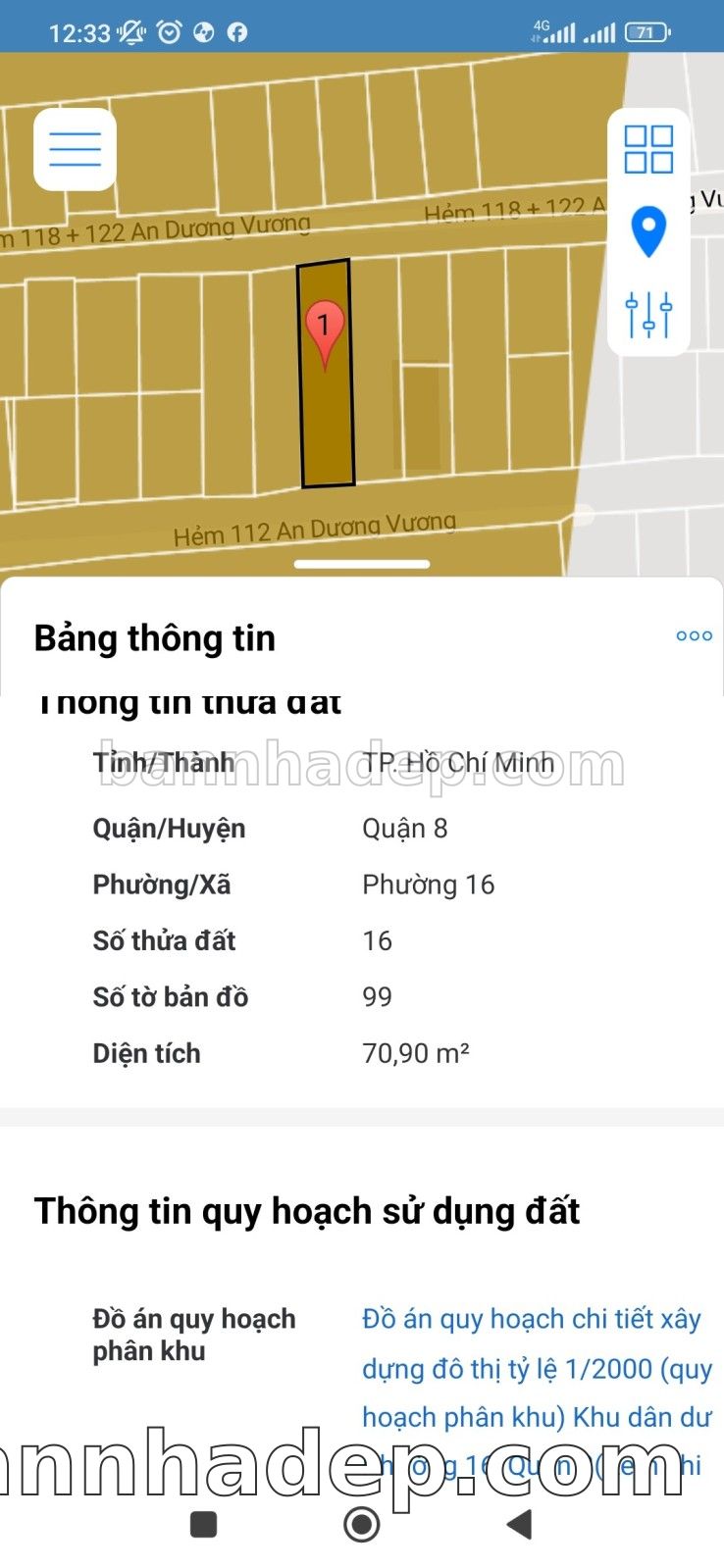Open the hamburger menu

75,149
